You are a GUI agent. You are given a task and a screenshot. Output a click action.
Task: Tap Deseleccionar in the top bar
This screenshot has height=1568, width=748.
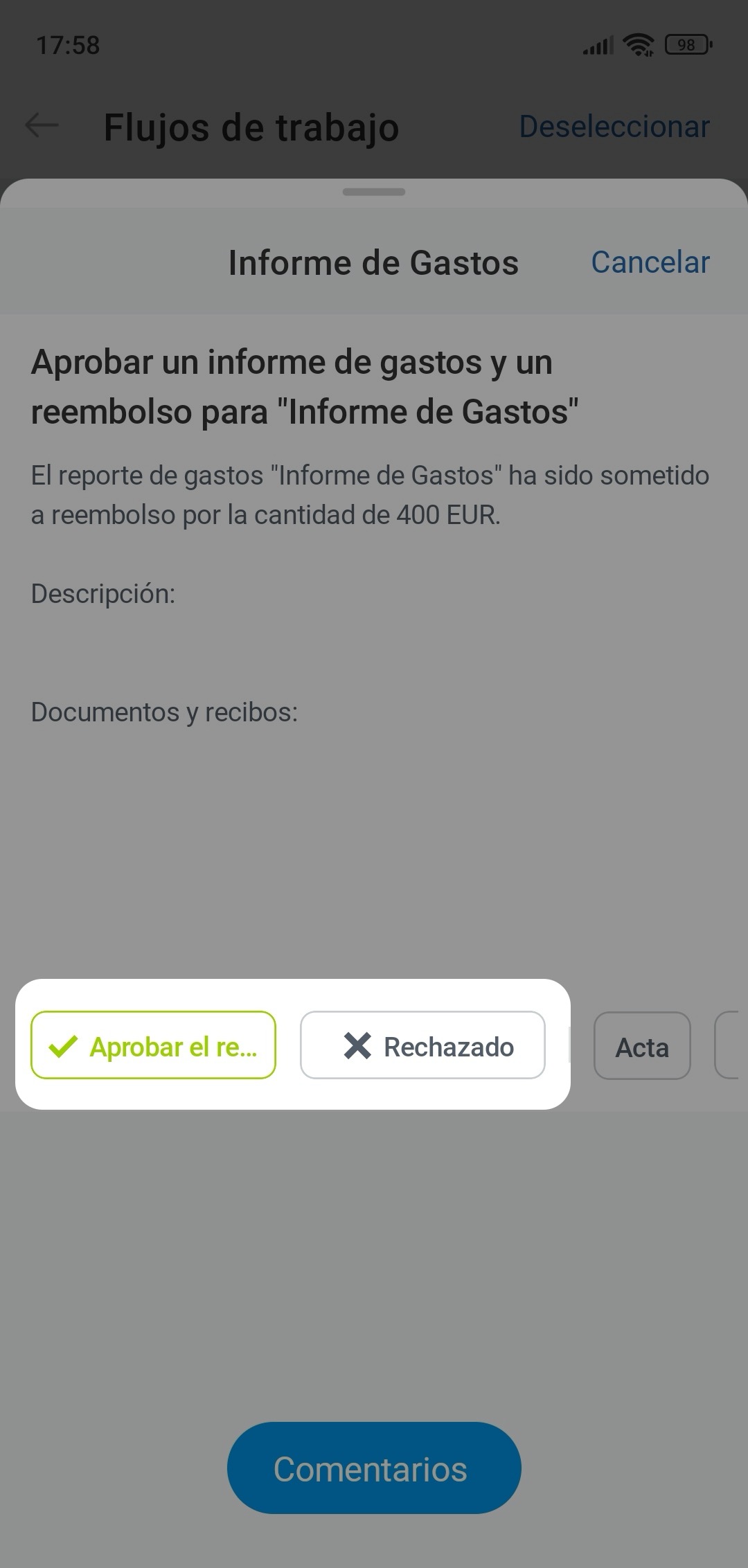(614, 127)
